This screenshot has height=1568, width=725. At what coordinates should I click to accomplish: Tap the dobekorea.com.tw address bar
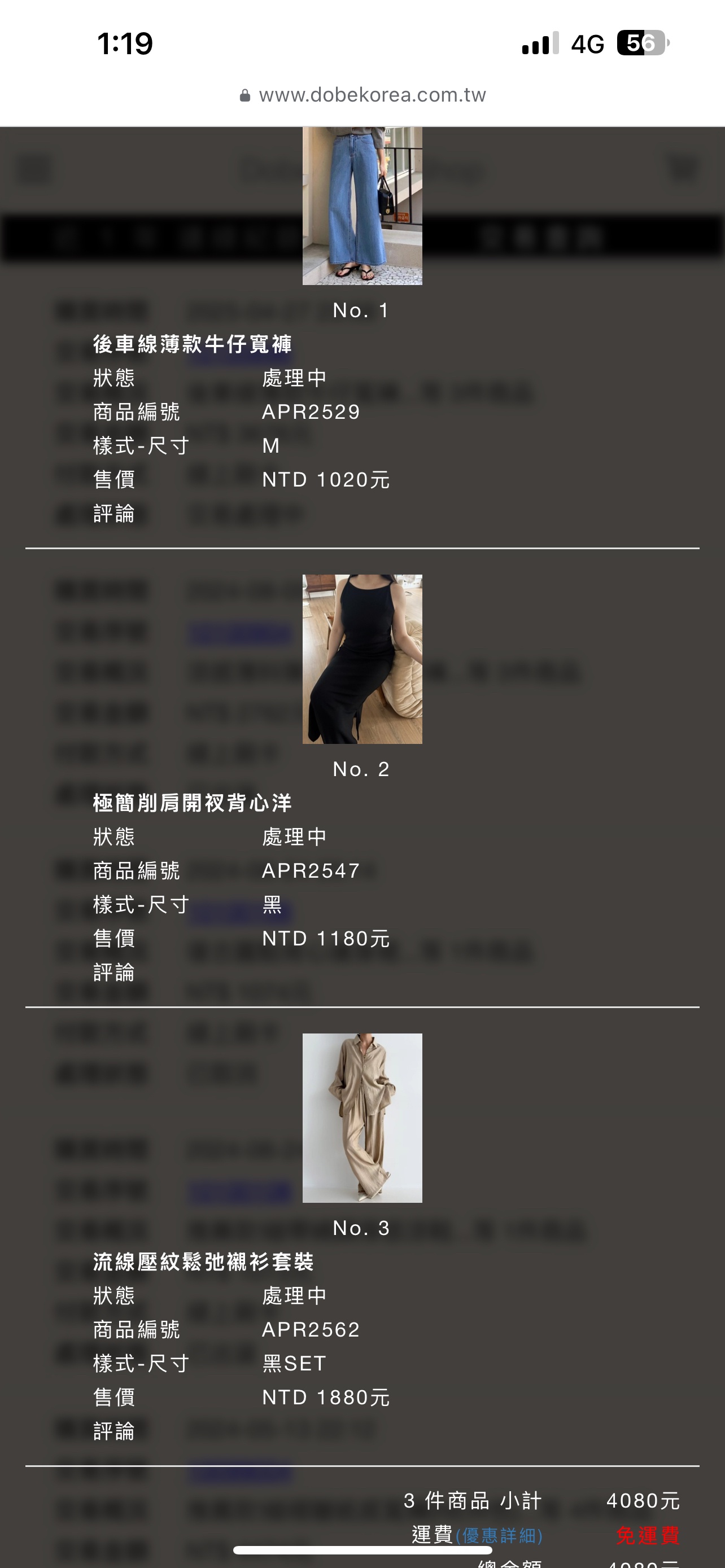point(363,95)
